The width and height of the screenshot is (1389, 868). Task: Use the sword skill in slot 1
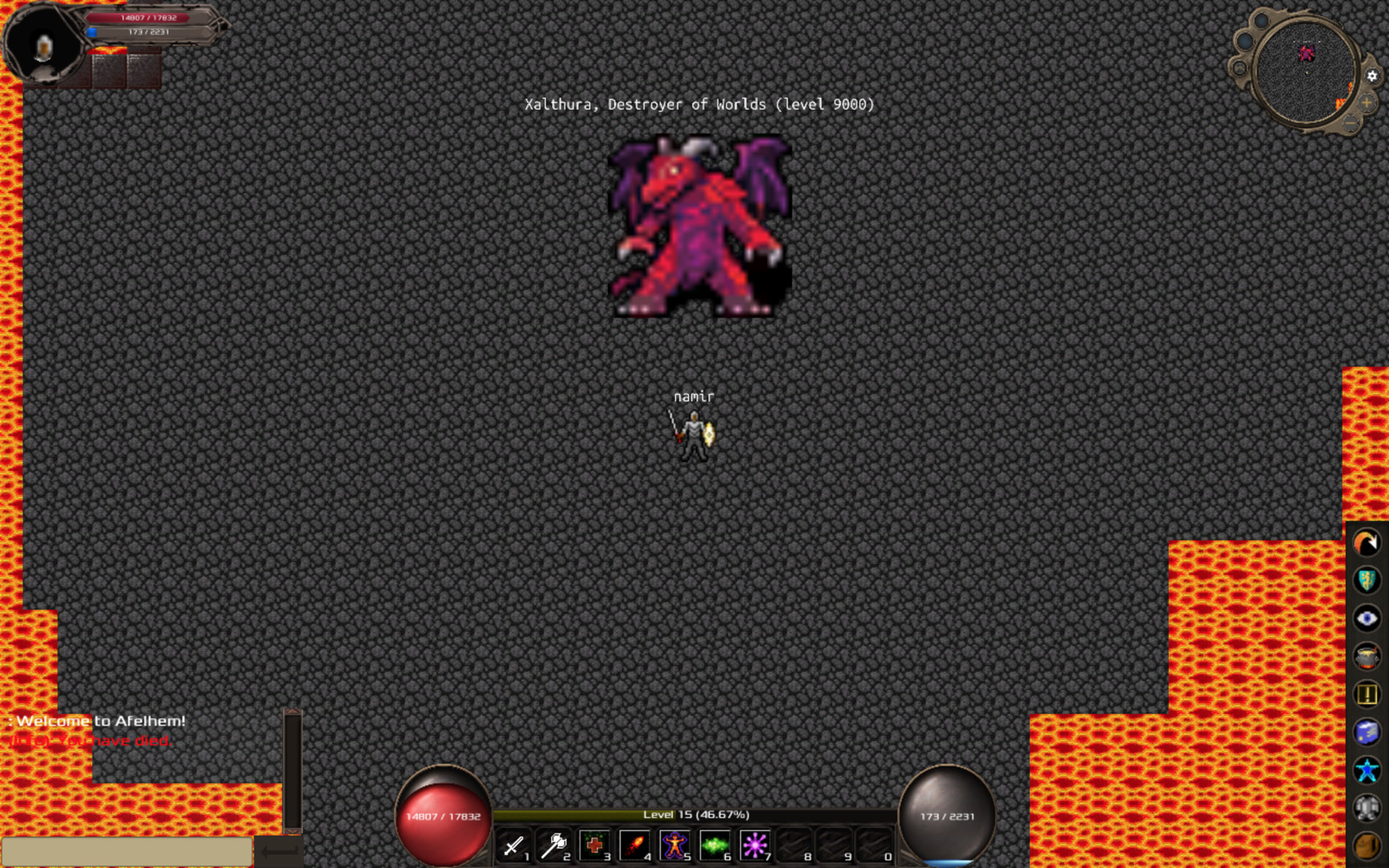click(514, 845)
